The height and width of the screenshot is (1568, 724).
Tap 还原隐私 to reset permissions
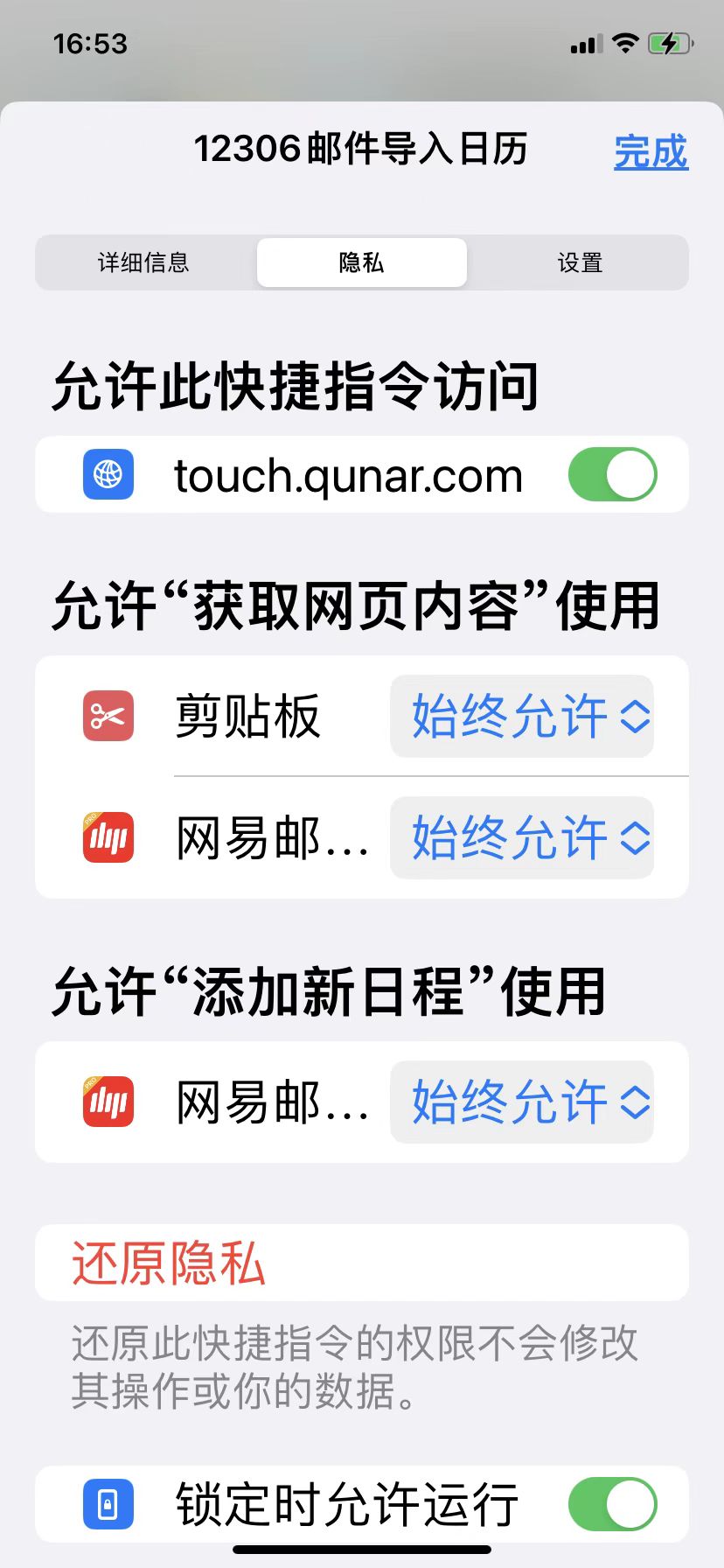(x=169, y=1263)
